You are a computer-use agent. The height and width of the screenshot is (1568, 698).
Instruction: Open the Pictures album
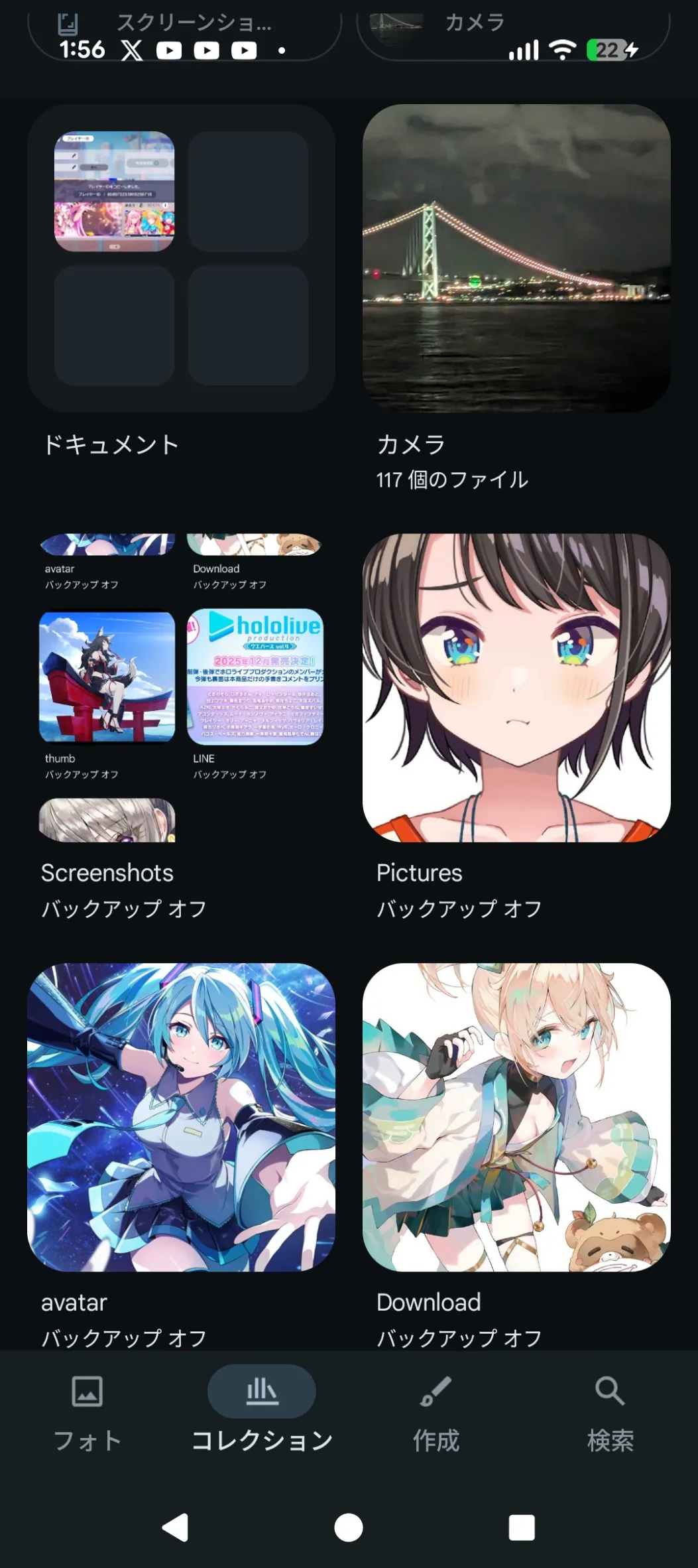516,688
